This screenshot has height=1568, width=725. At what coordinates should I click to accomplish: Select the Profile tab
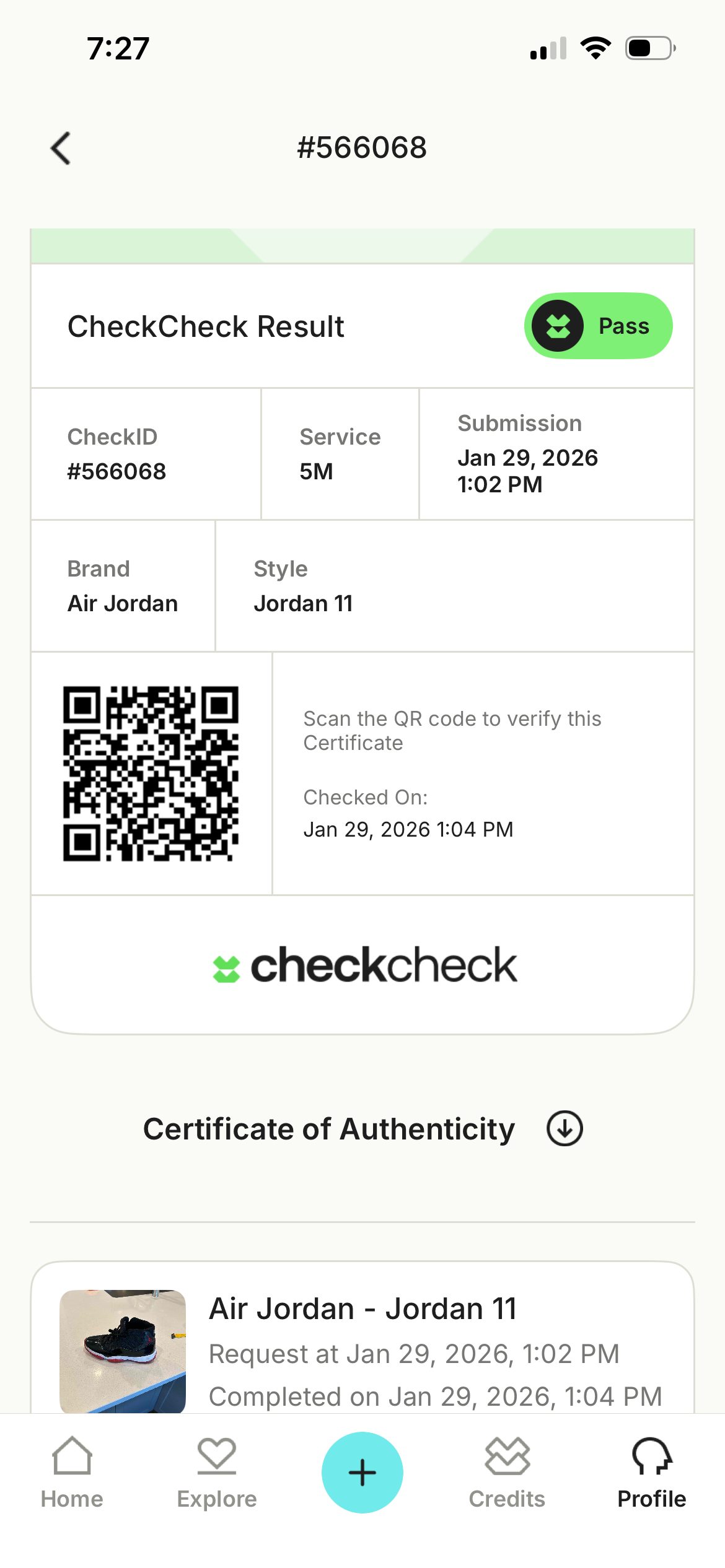[x=651, y=1473]
